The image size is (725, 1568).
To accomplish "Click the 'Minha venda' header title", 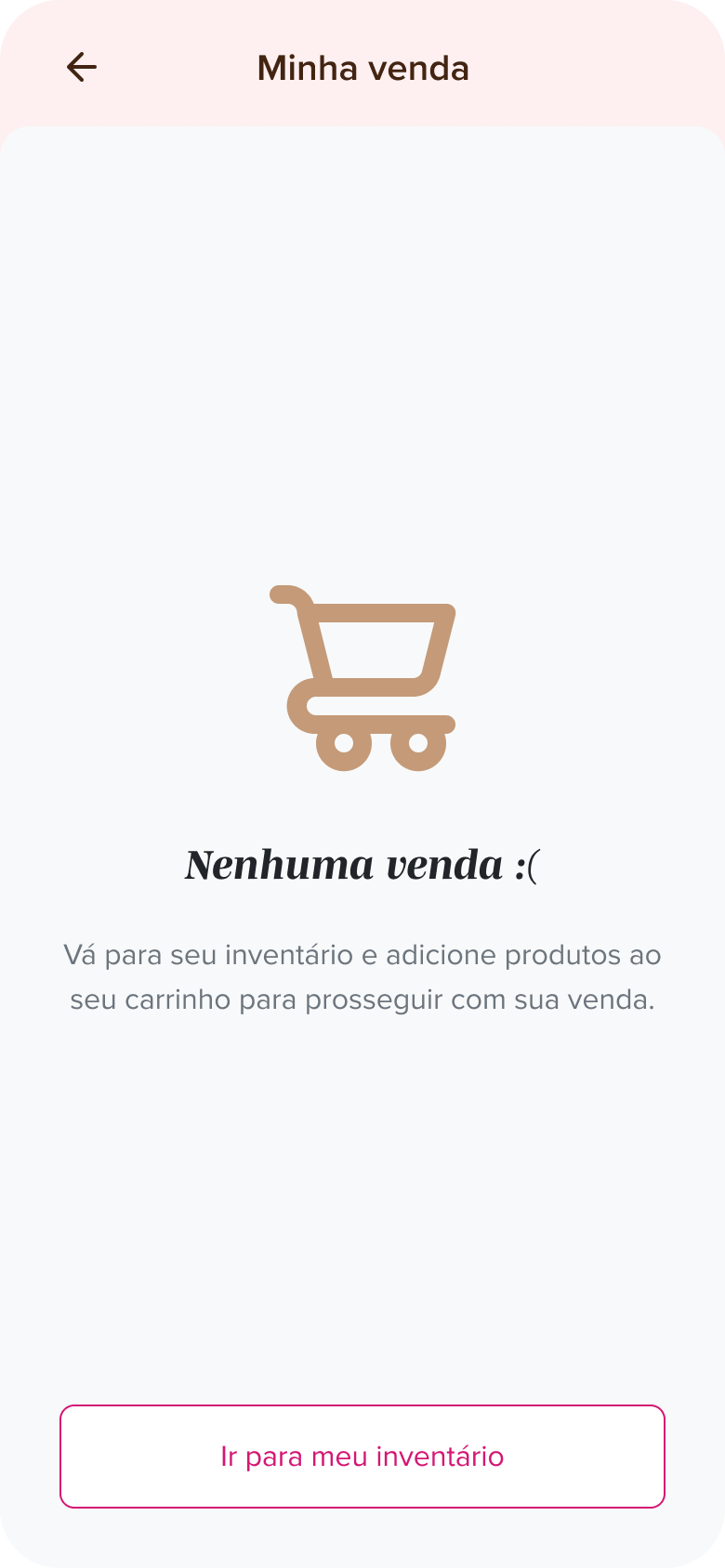I will click(x=362, y=67).
